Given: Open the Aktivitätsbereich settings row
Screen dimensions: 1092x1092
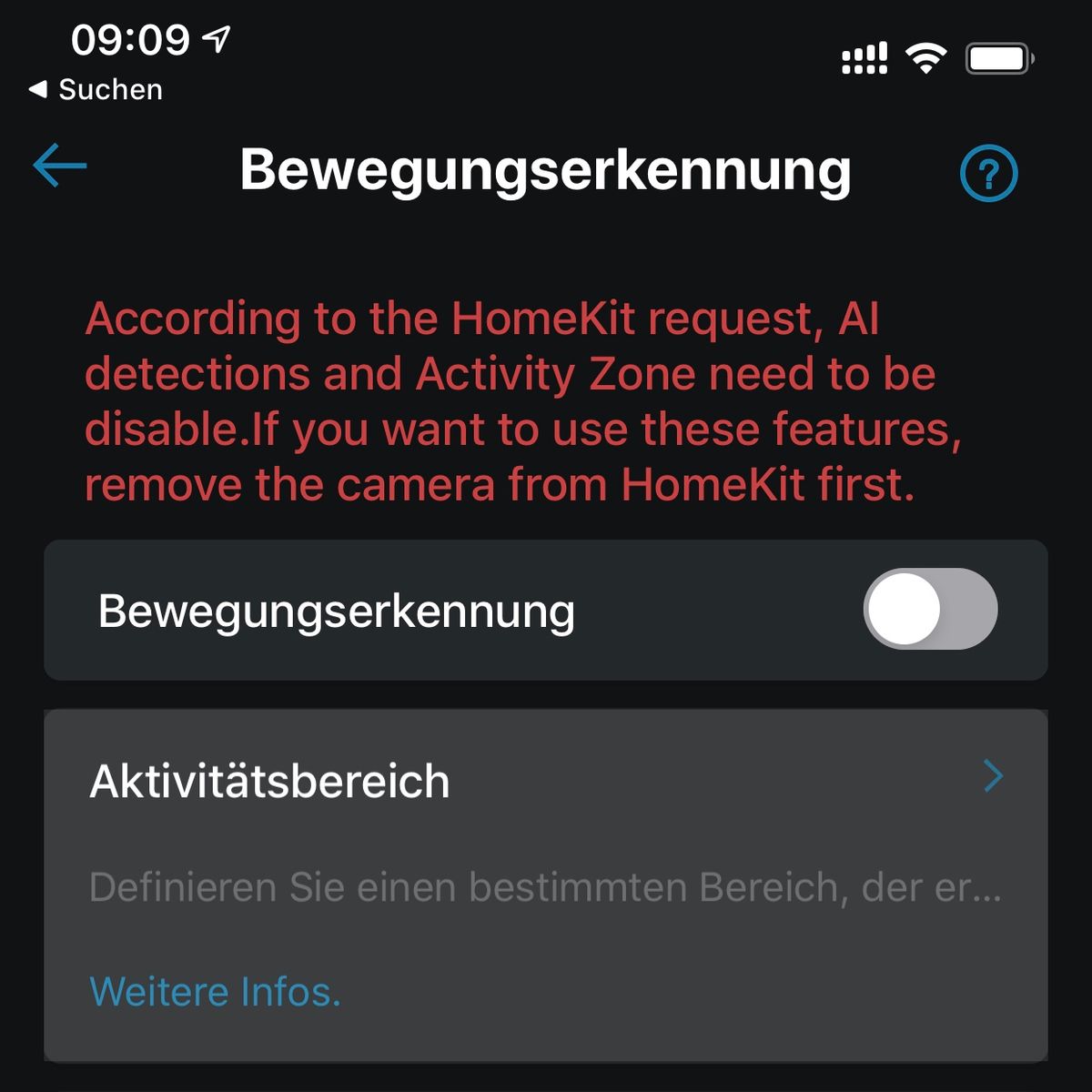Looking at the screenshot, I should point(544,781).
